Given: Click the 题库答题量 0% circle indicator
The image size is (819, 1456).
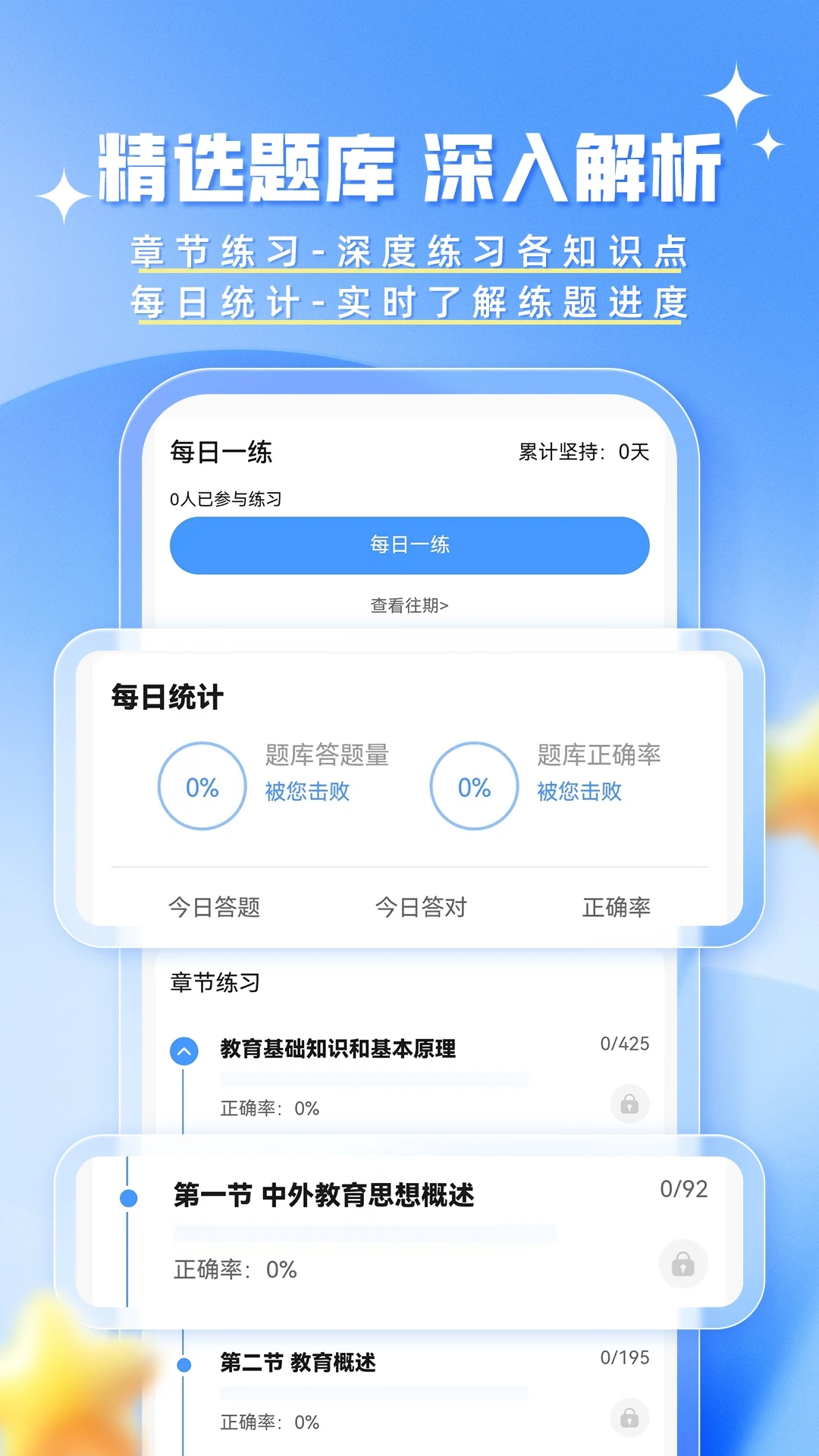Looking at the screenshot, I should [x=201, y=785].
